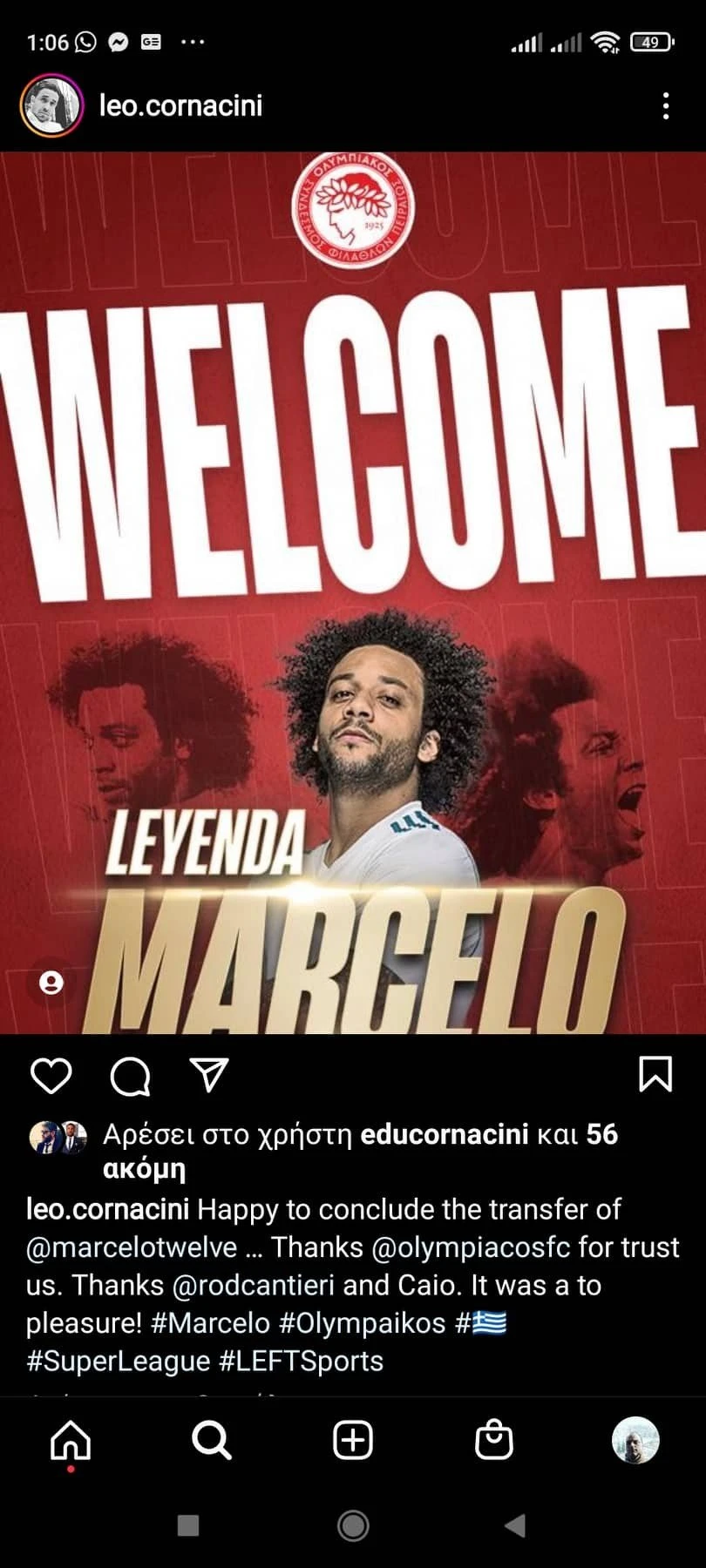Check battery level indicator at 49
Screen dimensions: 706x1568
click(649, 41)
